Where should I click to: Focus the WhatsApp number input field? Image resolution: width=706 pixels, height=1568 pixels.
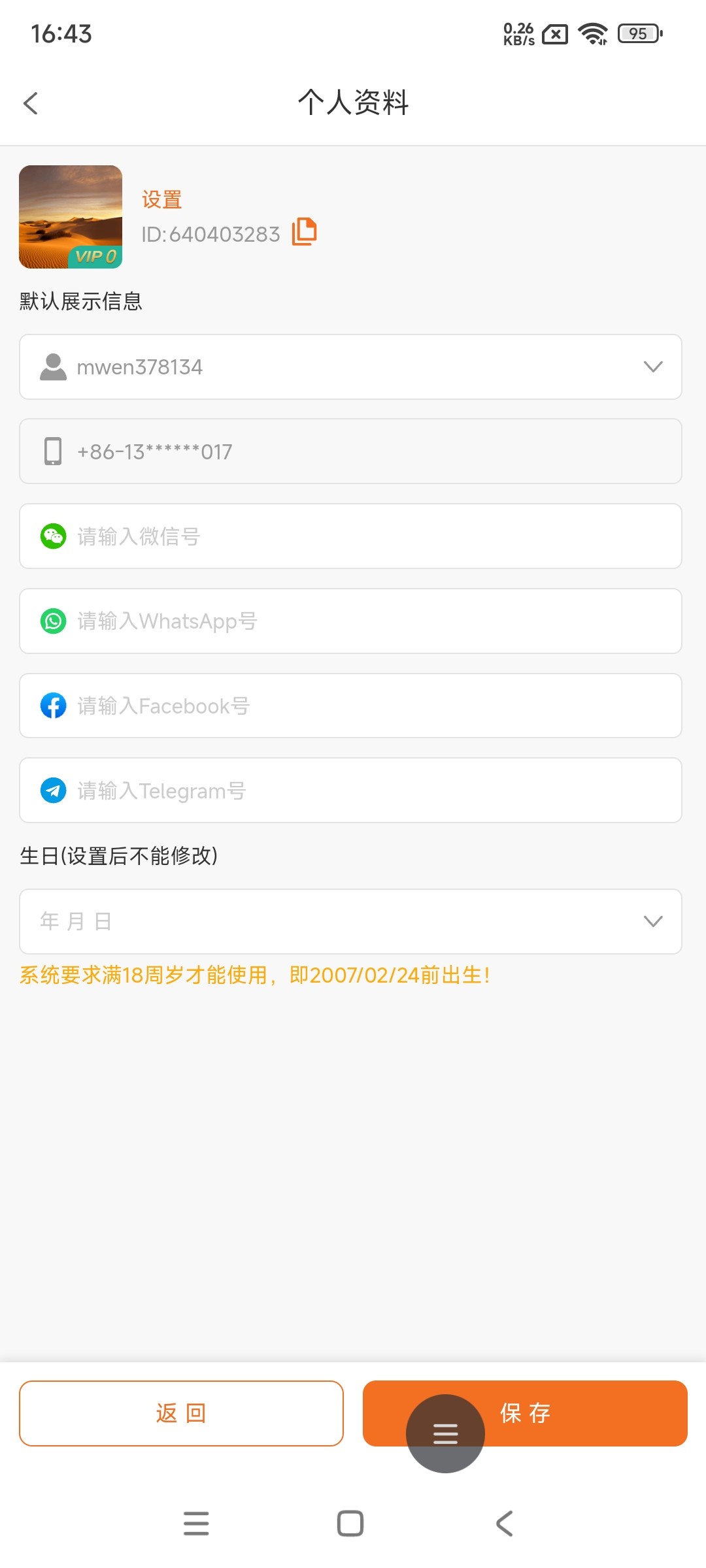point(350,621)
